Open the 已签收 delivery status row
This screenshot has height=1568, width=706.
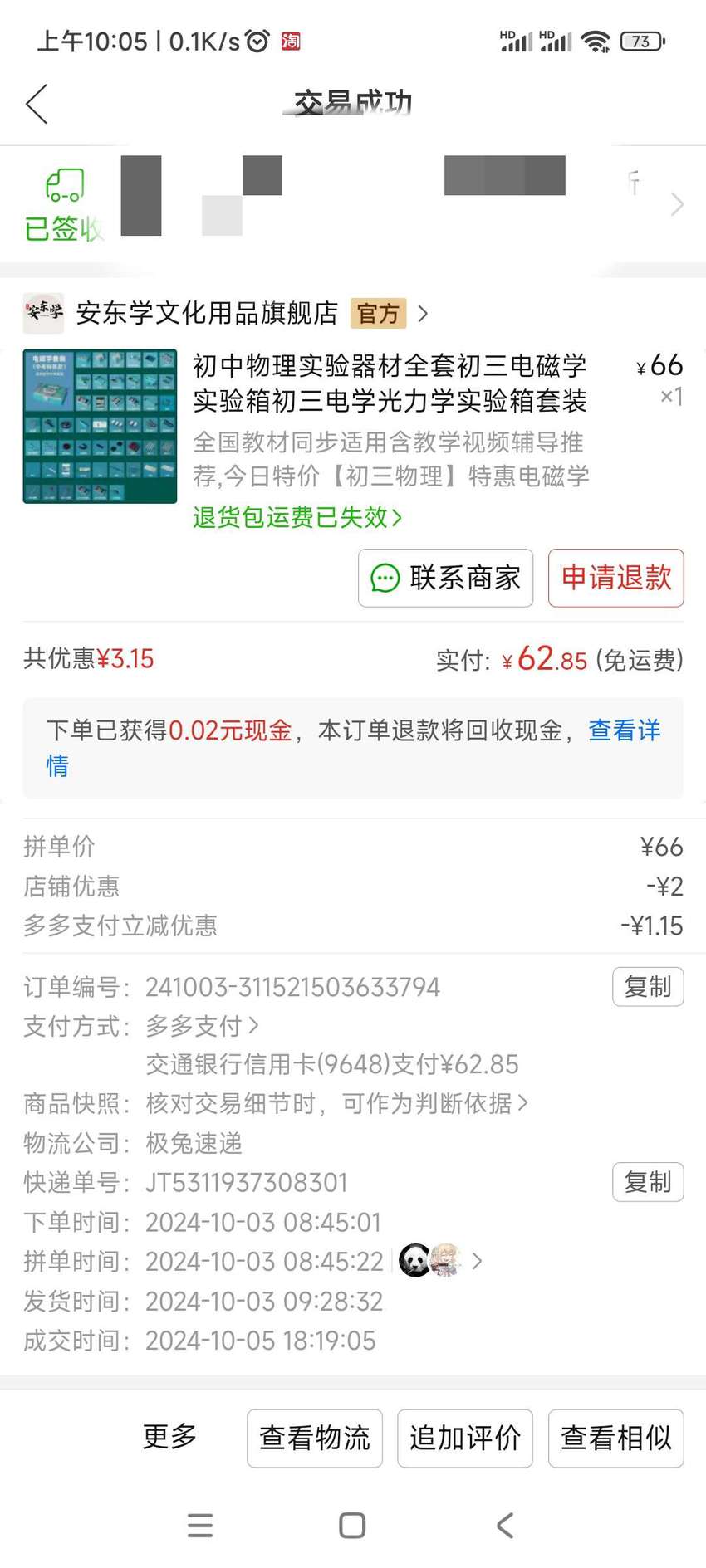(x=353, y=205)
